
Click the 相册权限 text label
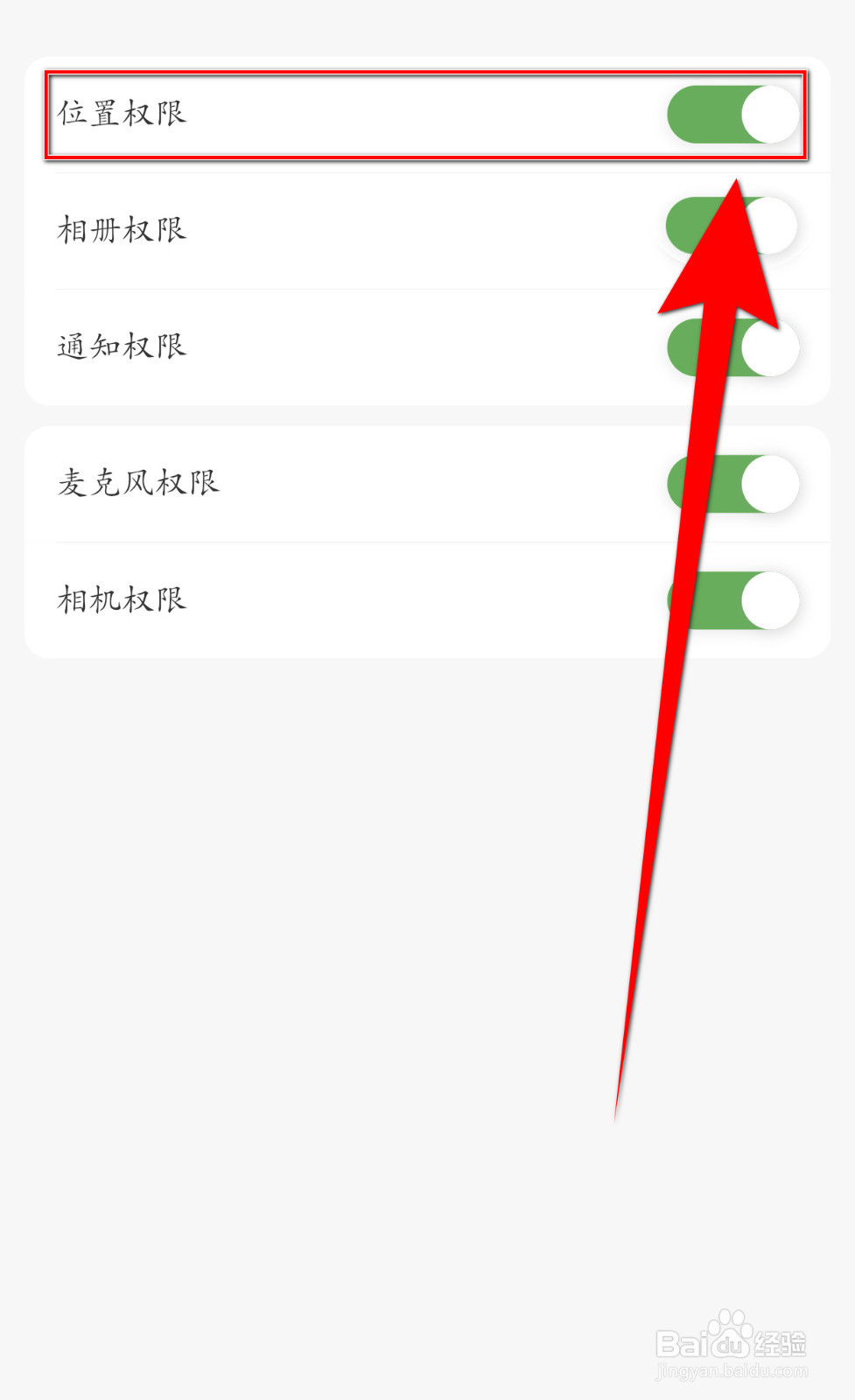pos(123,230)
